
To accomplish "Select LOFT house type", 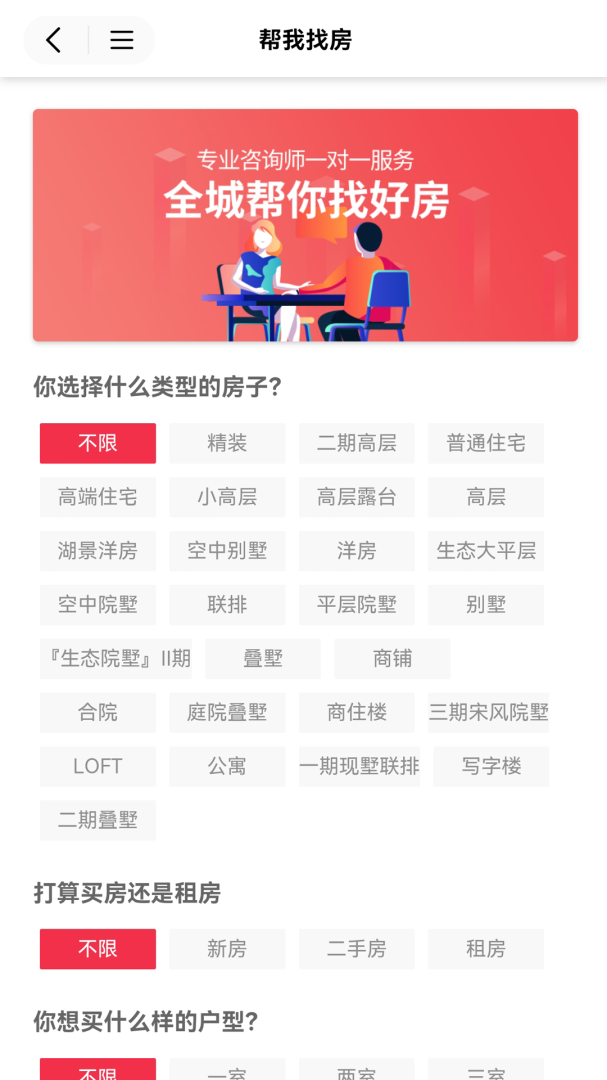I will [x=98, y=766].
